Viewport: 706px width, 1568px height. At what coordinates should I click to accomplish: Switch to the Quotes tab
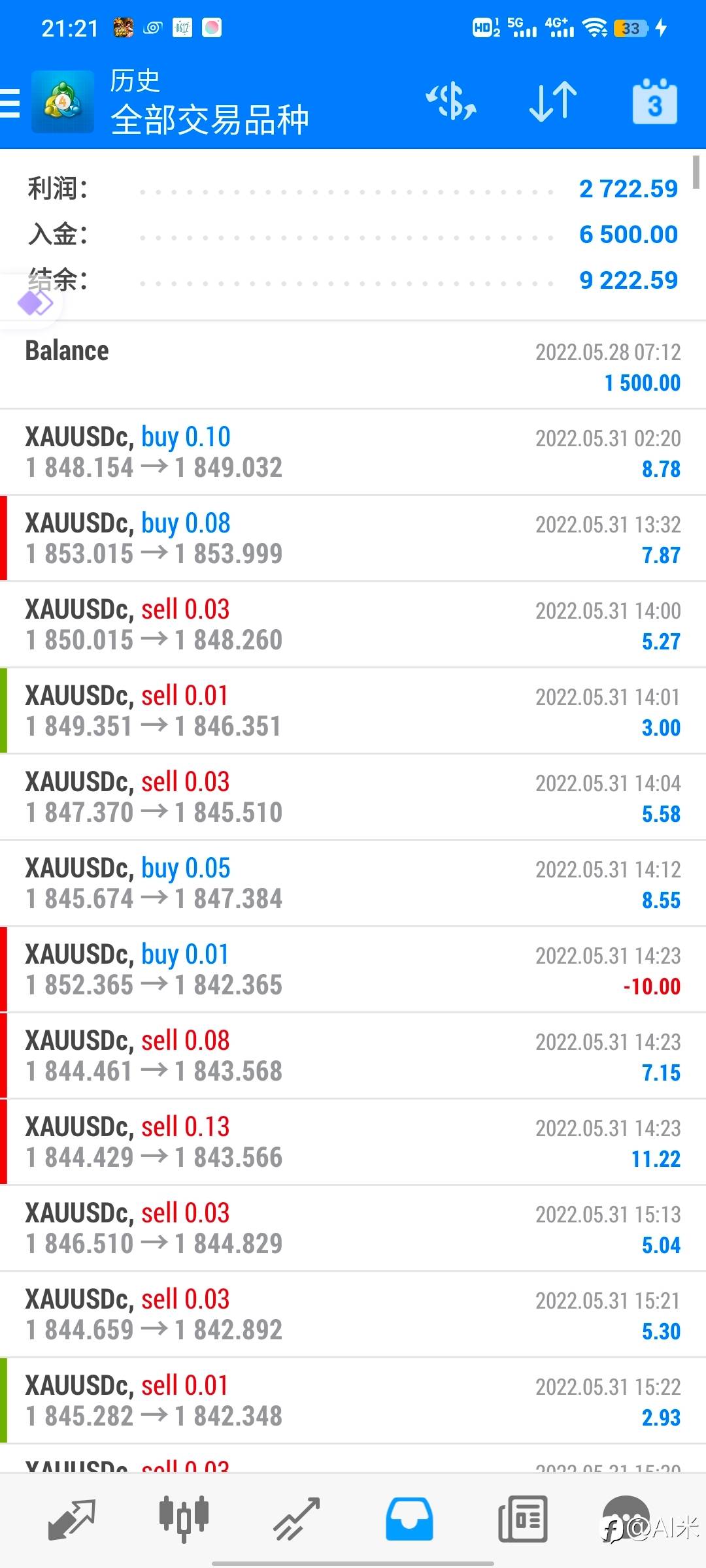[72, 1519]
